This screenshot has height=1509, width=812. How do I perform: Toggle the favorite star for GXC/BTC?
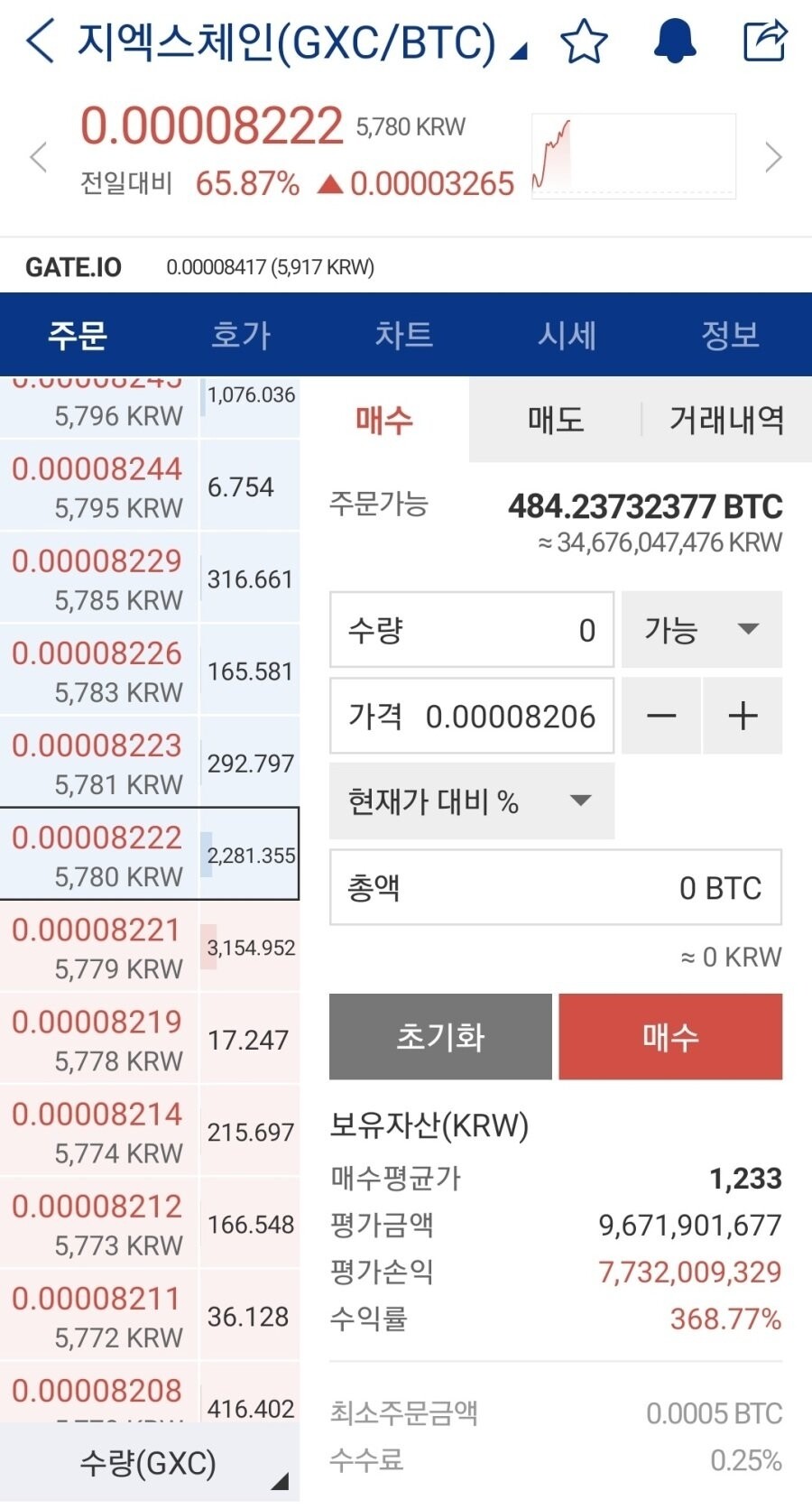[584, 42]
